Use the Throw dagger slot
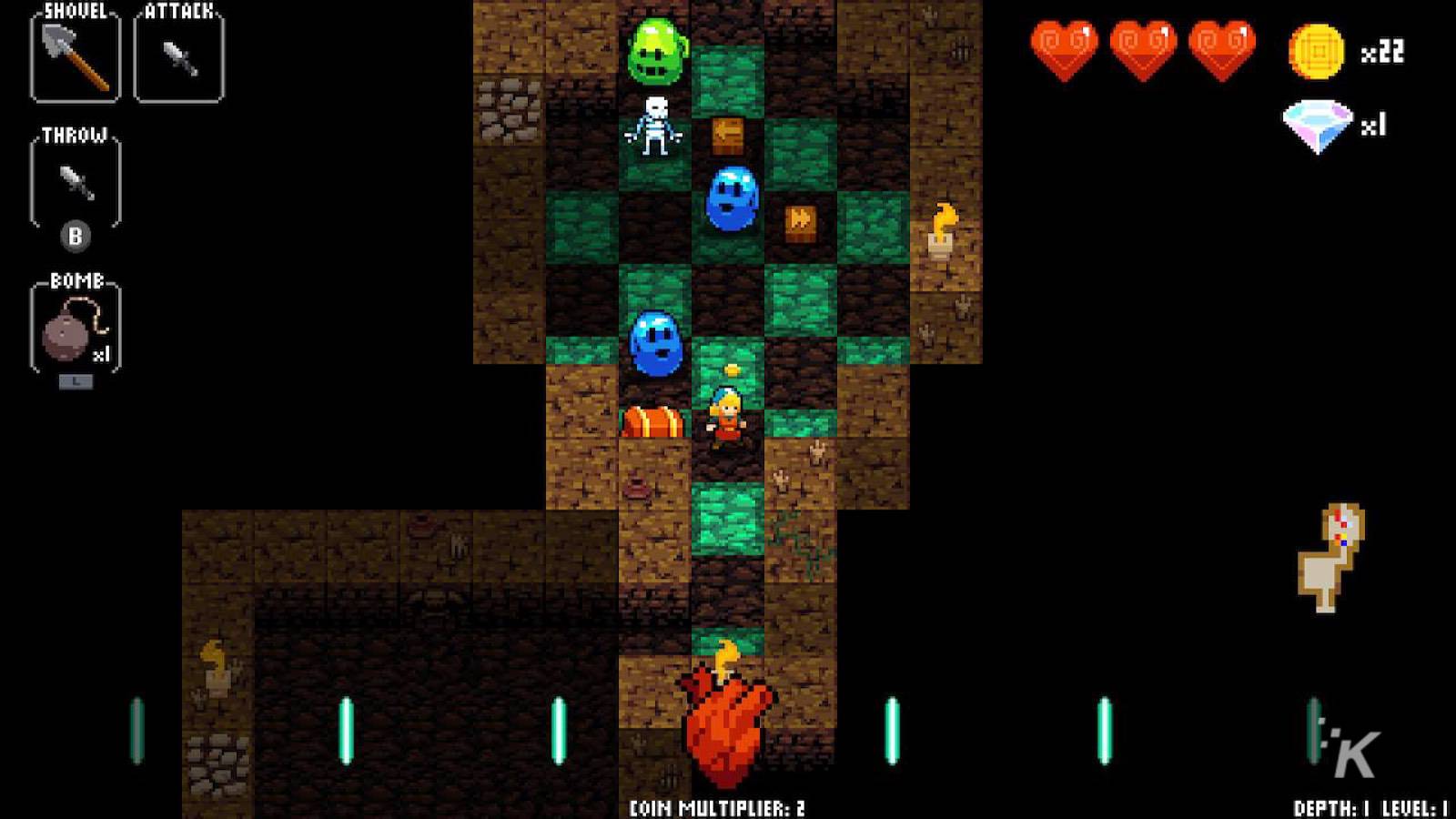 (x=76, y=183)
